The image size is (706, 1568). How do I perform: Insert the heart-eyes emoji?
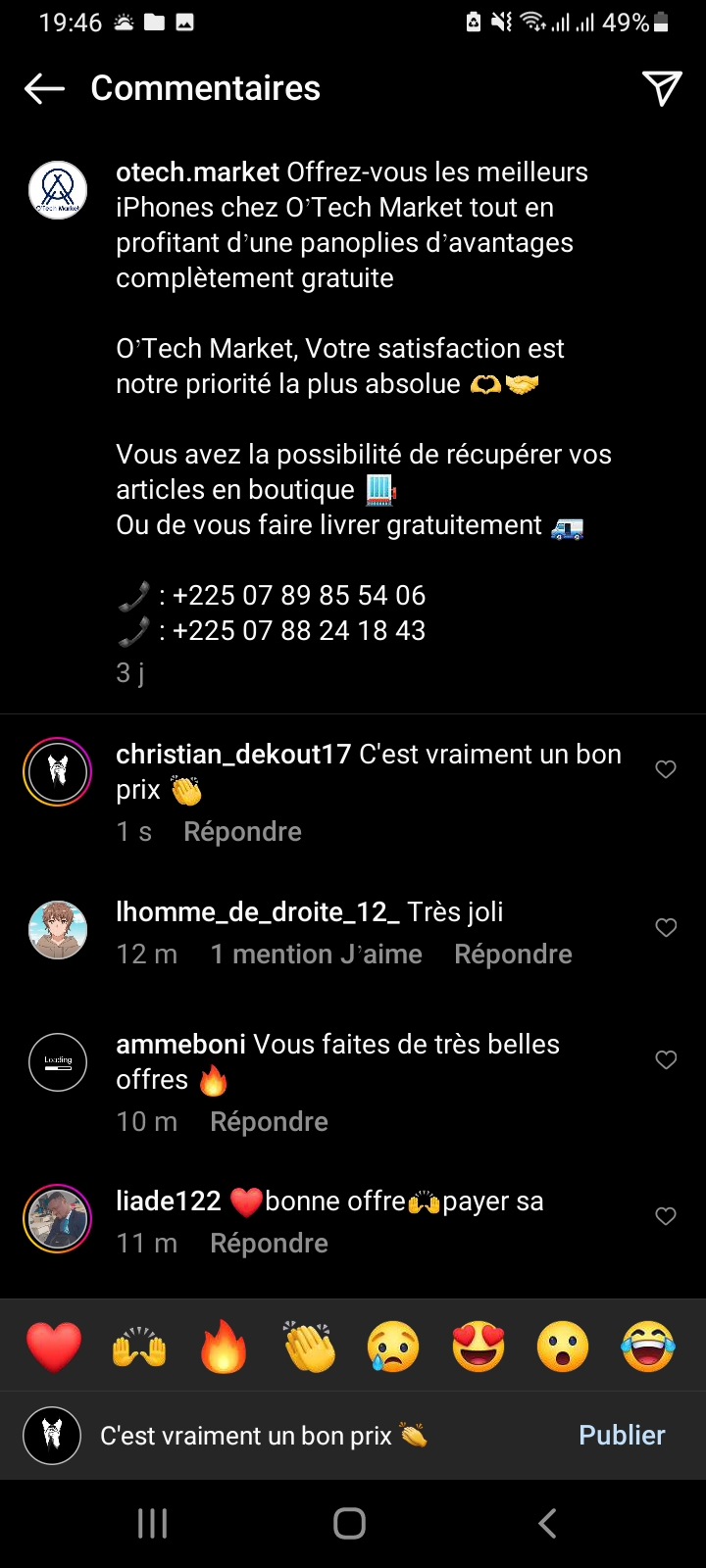coord(479,1347)
